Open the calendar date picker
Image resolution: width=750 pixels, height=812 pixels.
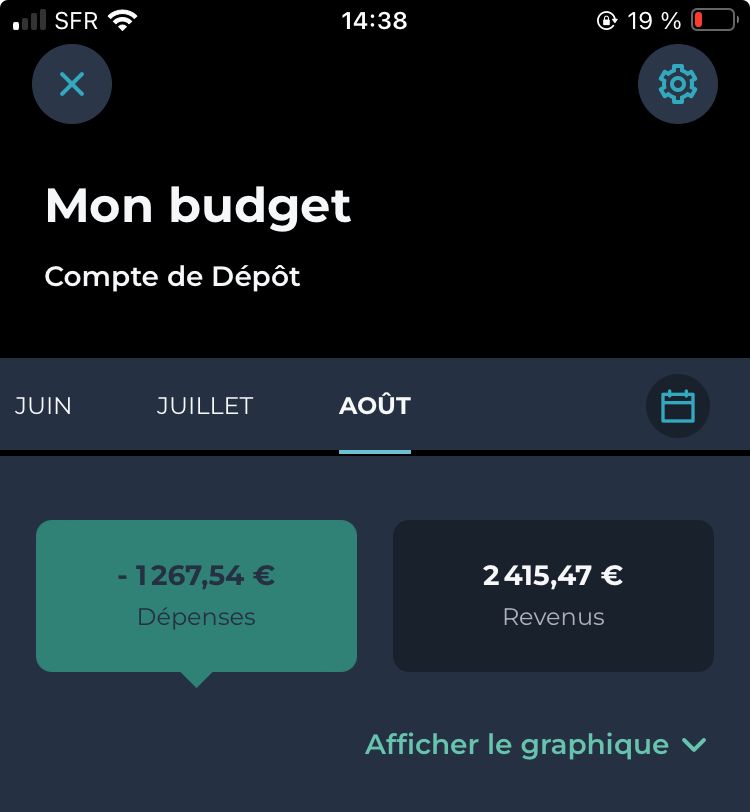tap(677, 406)
